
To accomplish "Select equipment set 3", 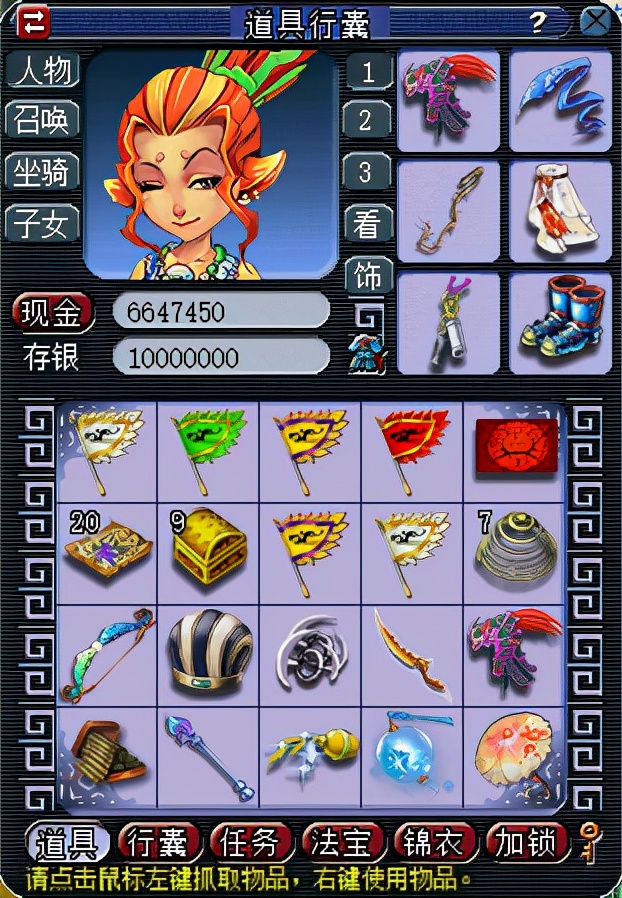I will pyautogui.click(x=367, y=173).
